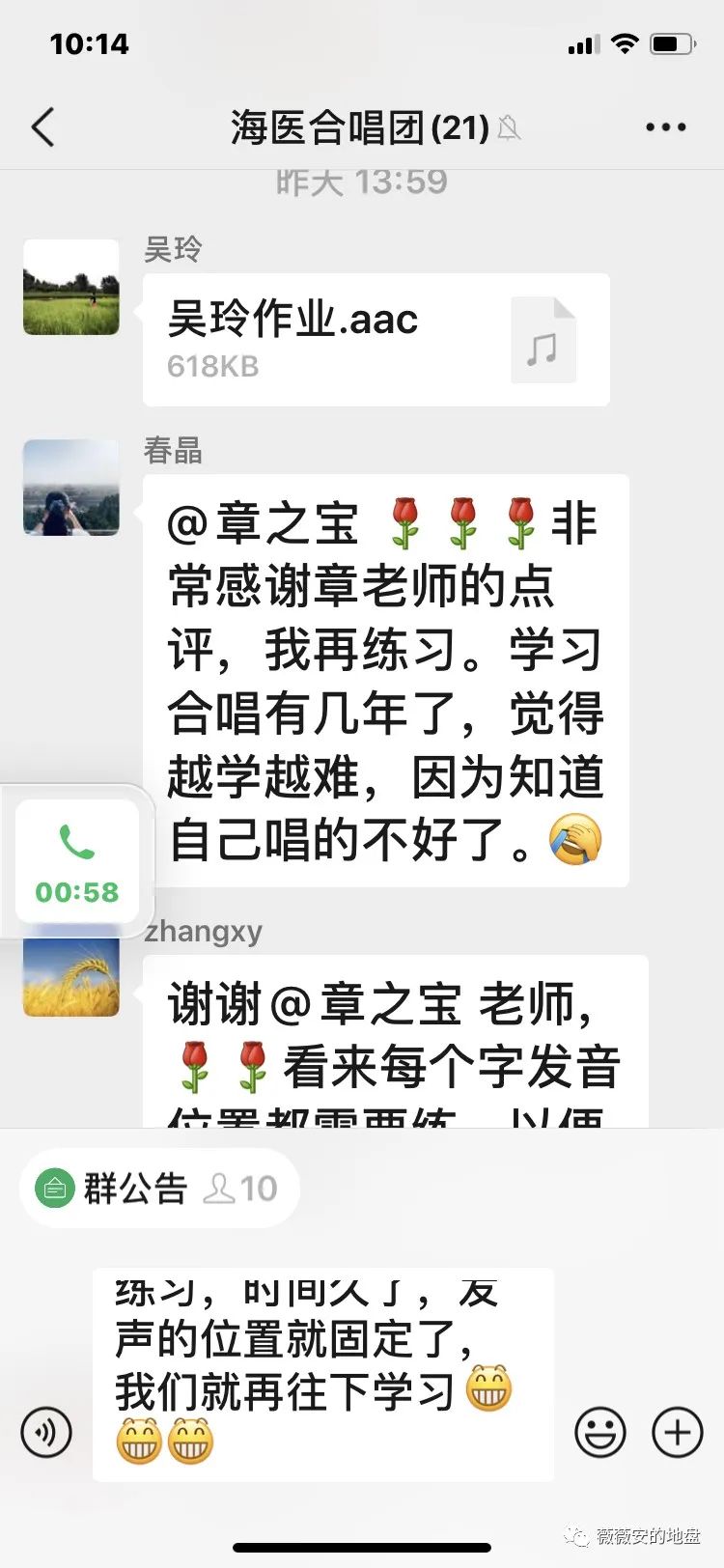Focus the message text input field
Image resolution: width=724 pixels, height=1568 pixels.
pos(322,1376)
